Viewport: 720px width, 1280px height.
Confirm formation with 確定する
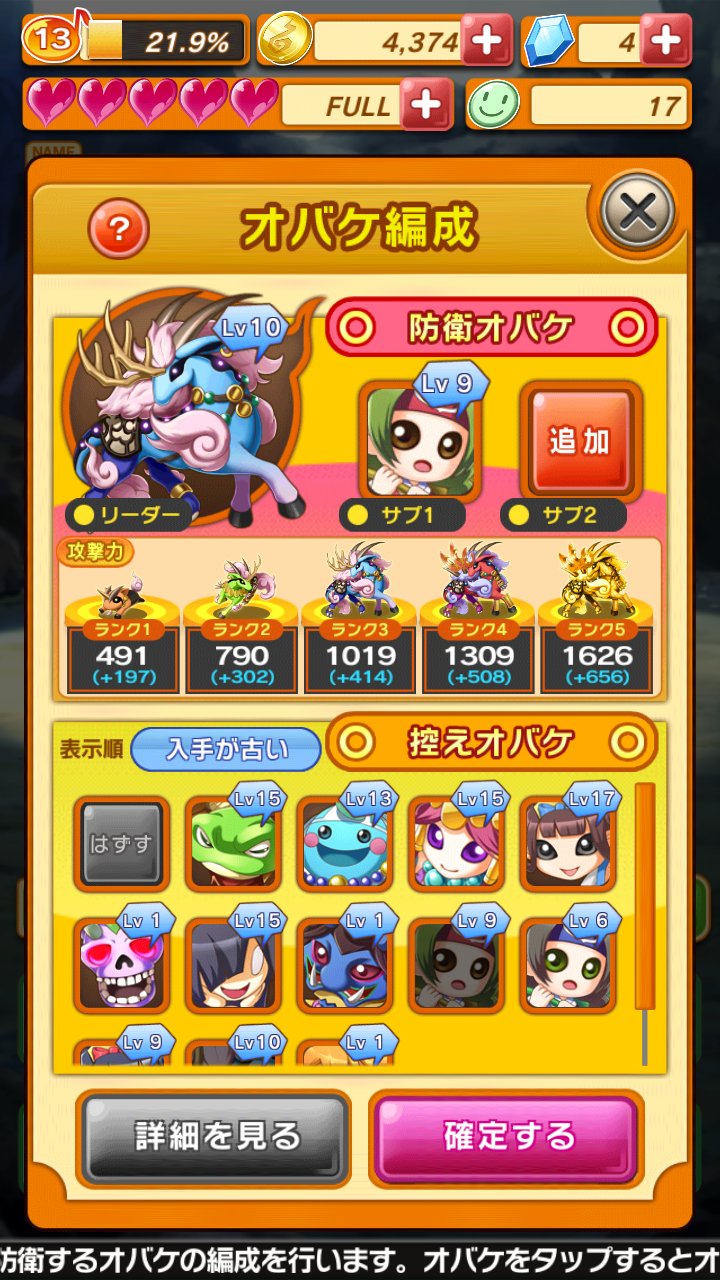(x=507, y=1137)
